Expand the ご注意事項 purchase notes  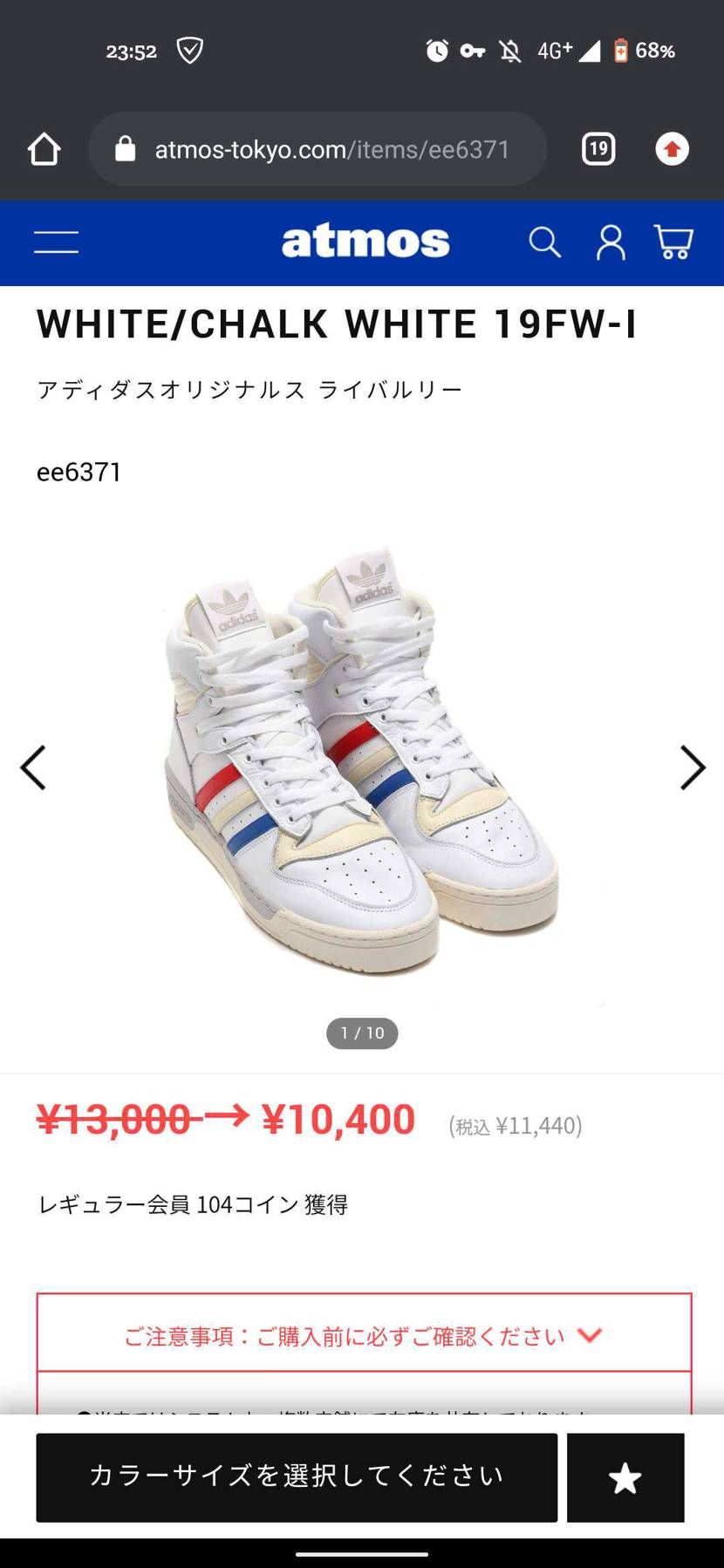(x=364, y=1335)
